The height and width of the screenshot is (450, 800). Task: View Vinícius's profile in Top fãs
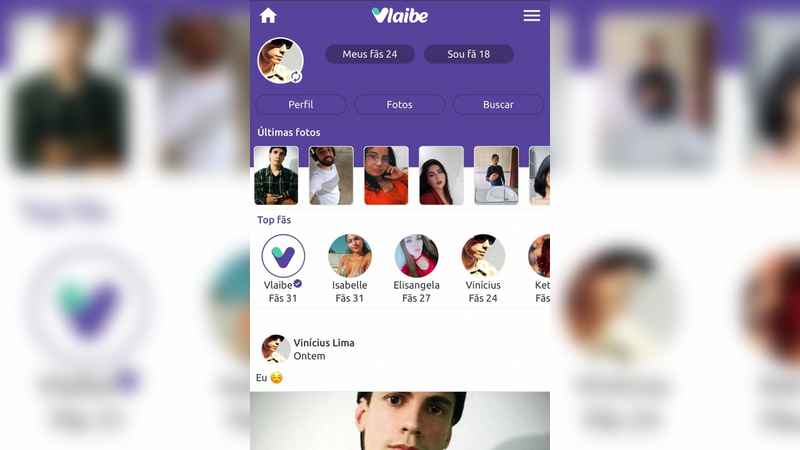point(483,257)
